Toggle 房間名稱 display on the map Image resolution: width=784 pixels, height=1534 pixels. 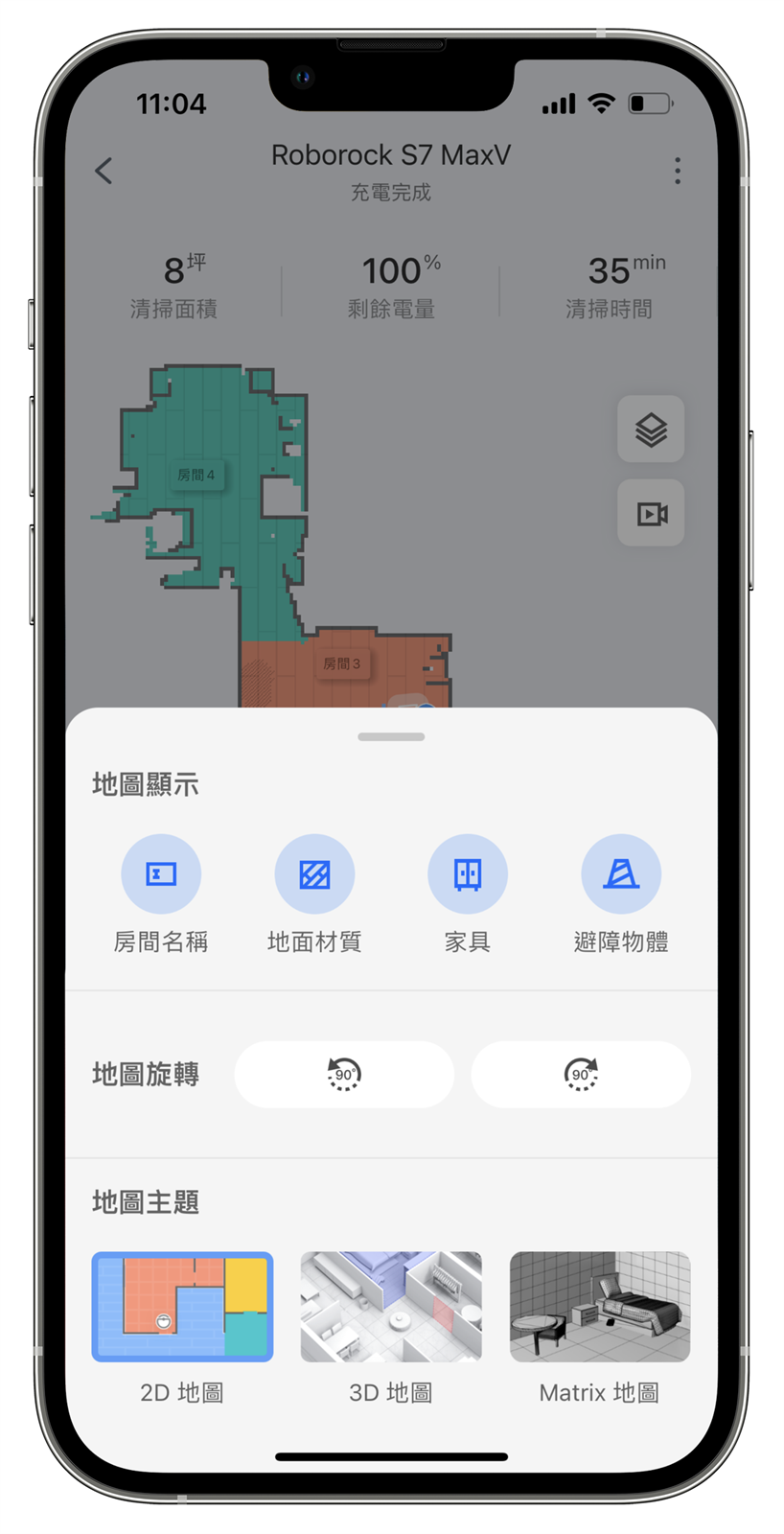pos(161,873)
